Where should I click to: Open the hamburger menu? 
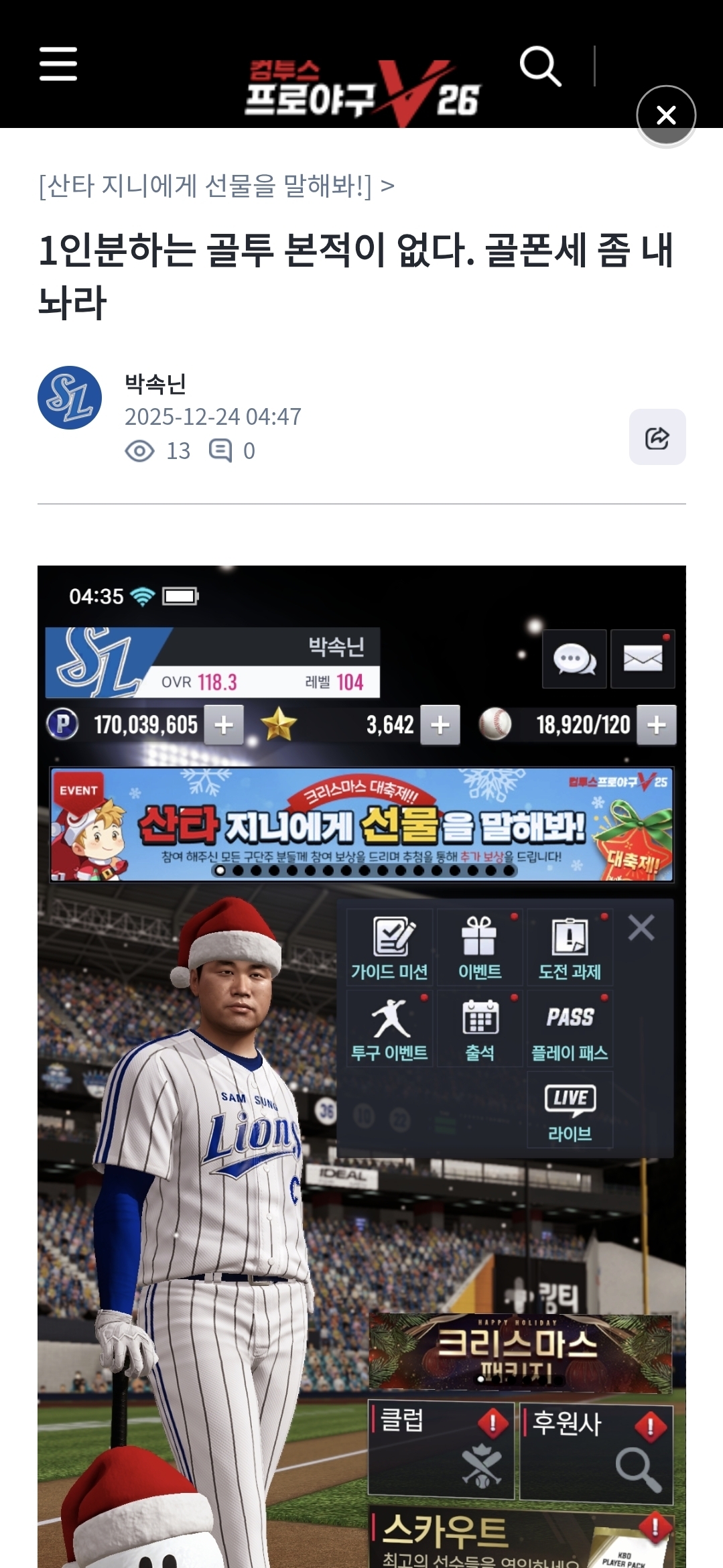(58, 64)
